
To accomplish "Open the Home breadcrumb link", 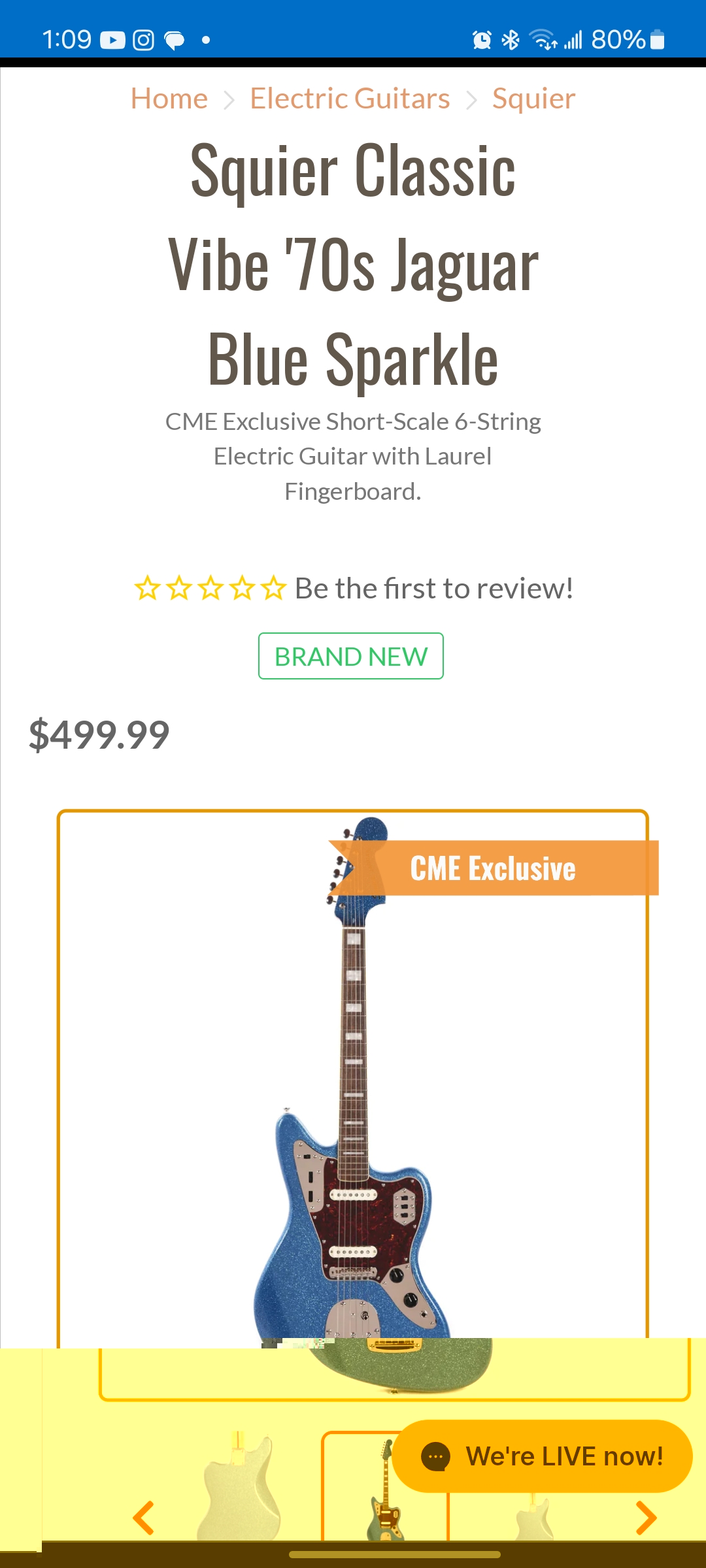I will click(x=169, y=99).
